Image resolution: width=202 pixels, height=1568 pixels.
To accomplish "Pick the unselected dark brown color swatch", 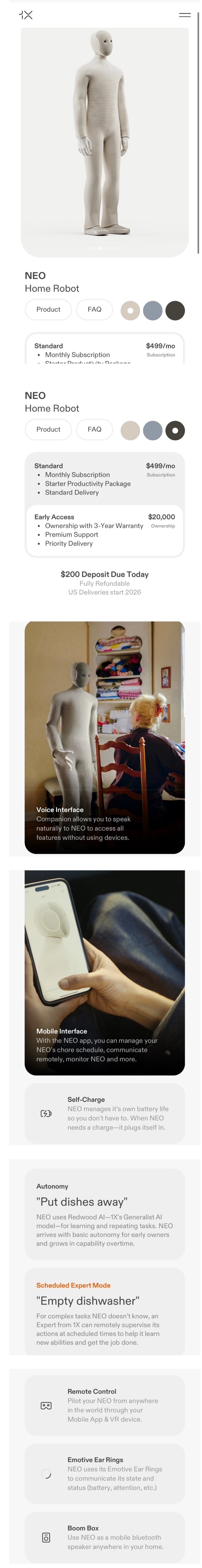I will coord(175,310).
